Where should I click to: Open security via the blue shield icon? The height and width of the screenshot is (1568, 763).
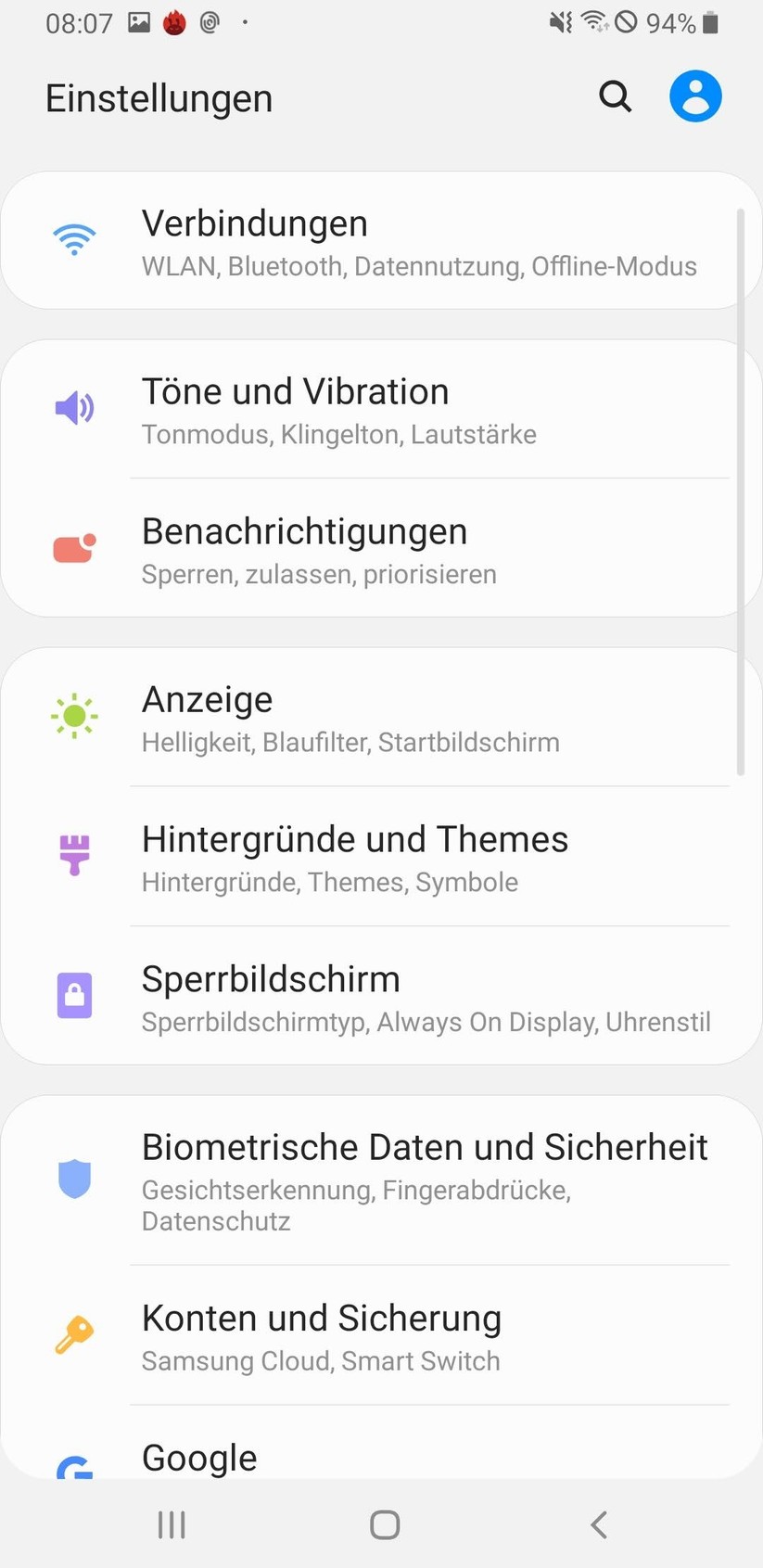(74, 1179)
